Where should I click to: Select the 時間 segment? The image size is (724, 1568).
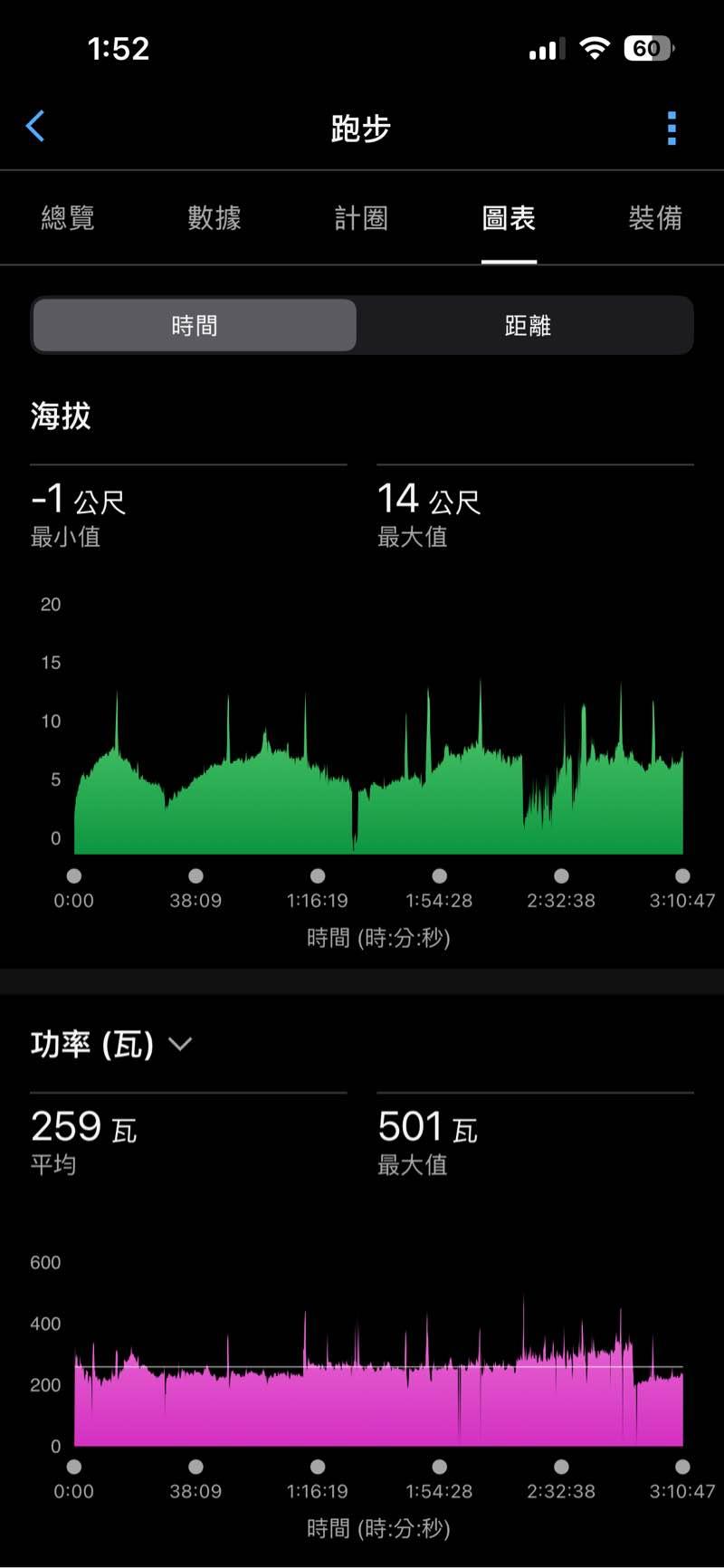point(195,325)
